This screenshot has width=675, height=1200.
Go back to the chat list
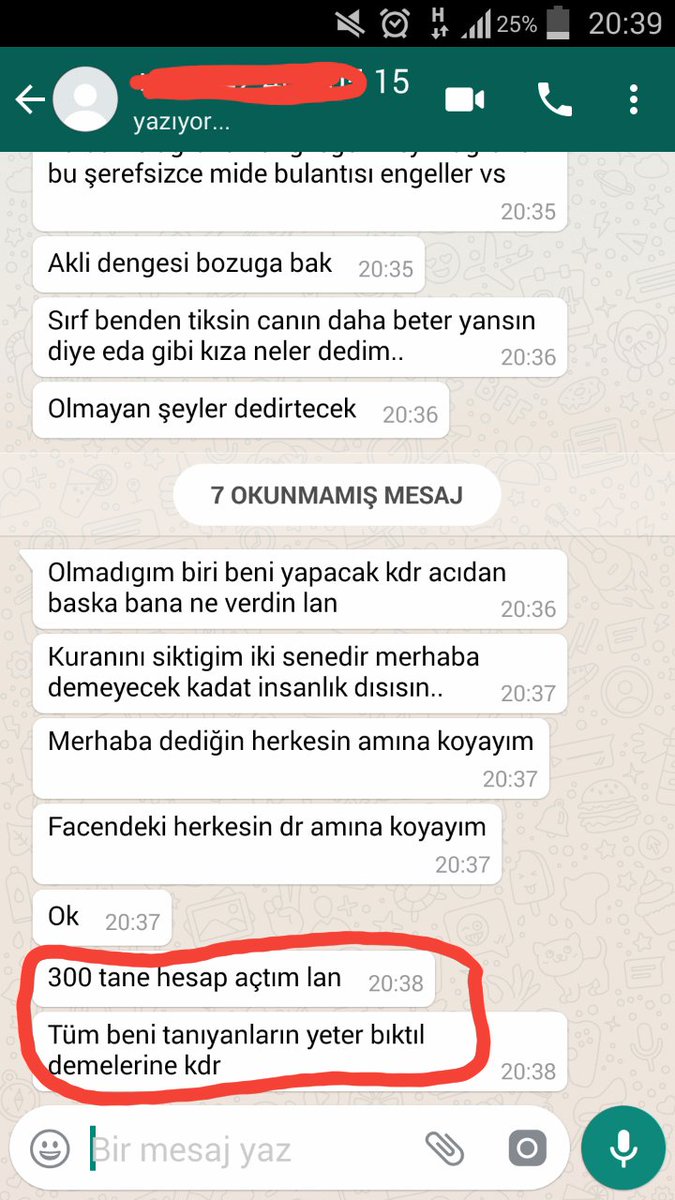[29, 101]
